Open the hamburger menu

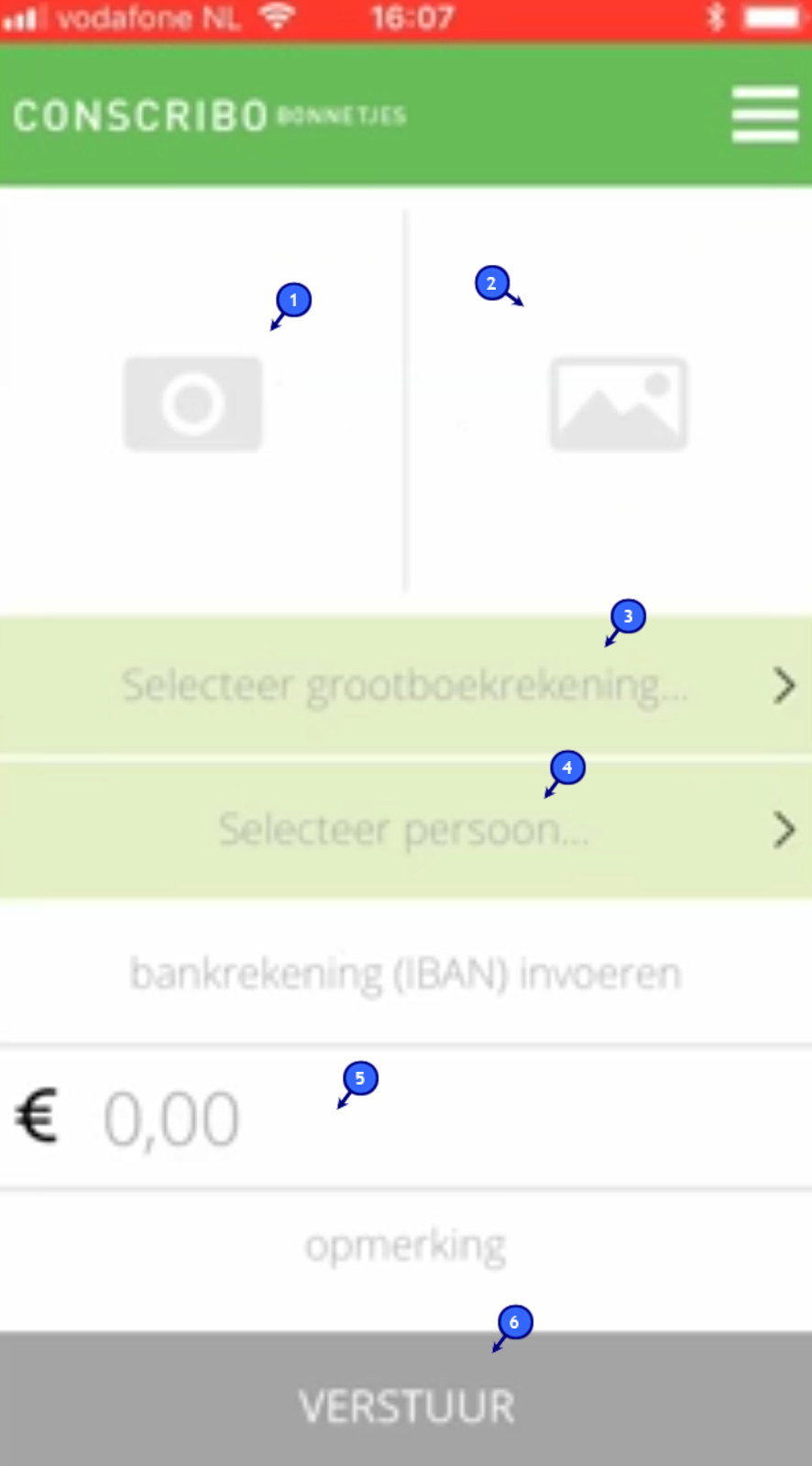[x=764, y=115]
